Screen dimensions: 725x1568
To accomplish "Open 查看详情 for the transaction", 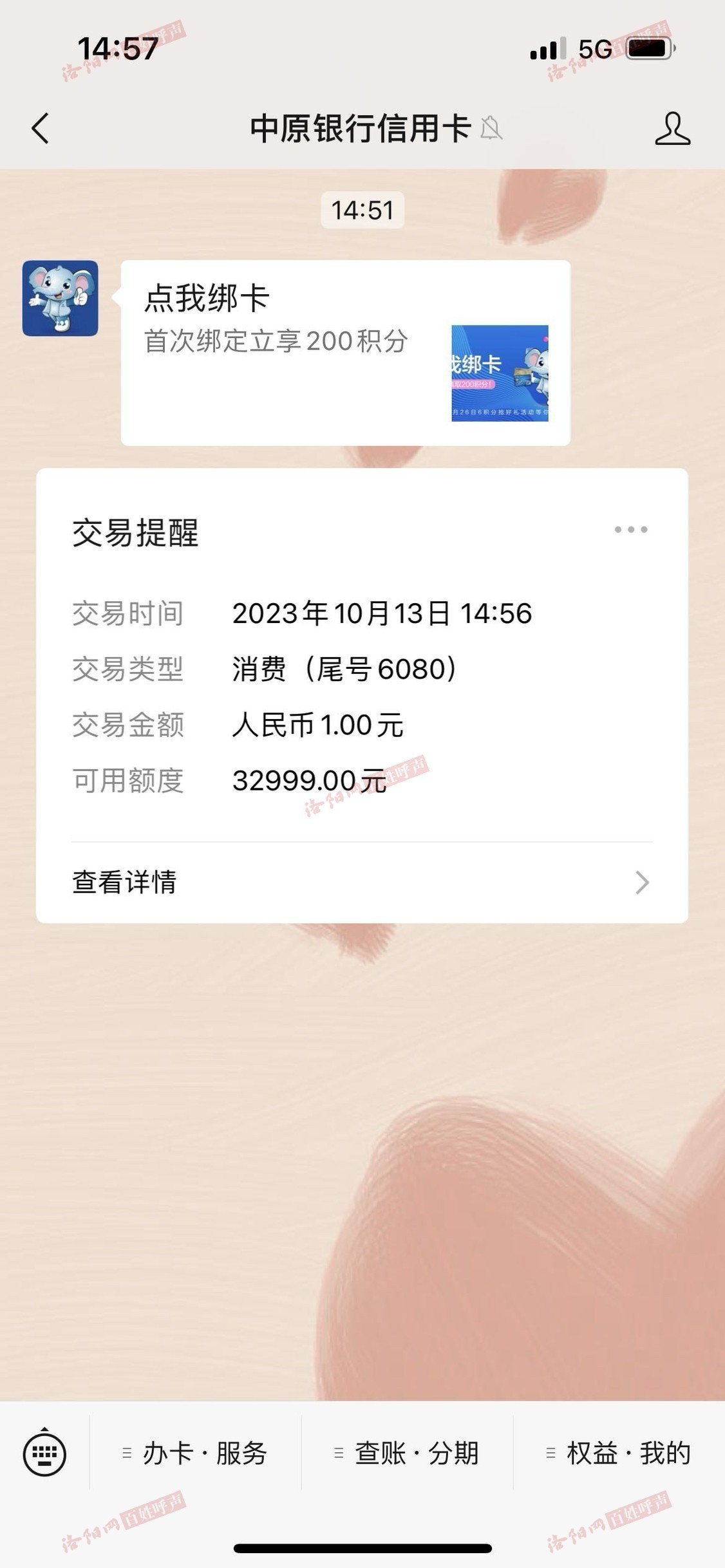I will tap(361, 882).
